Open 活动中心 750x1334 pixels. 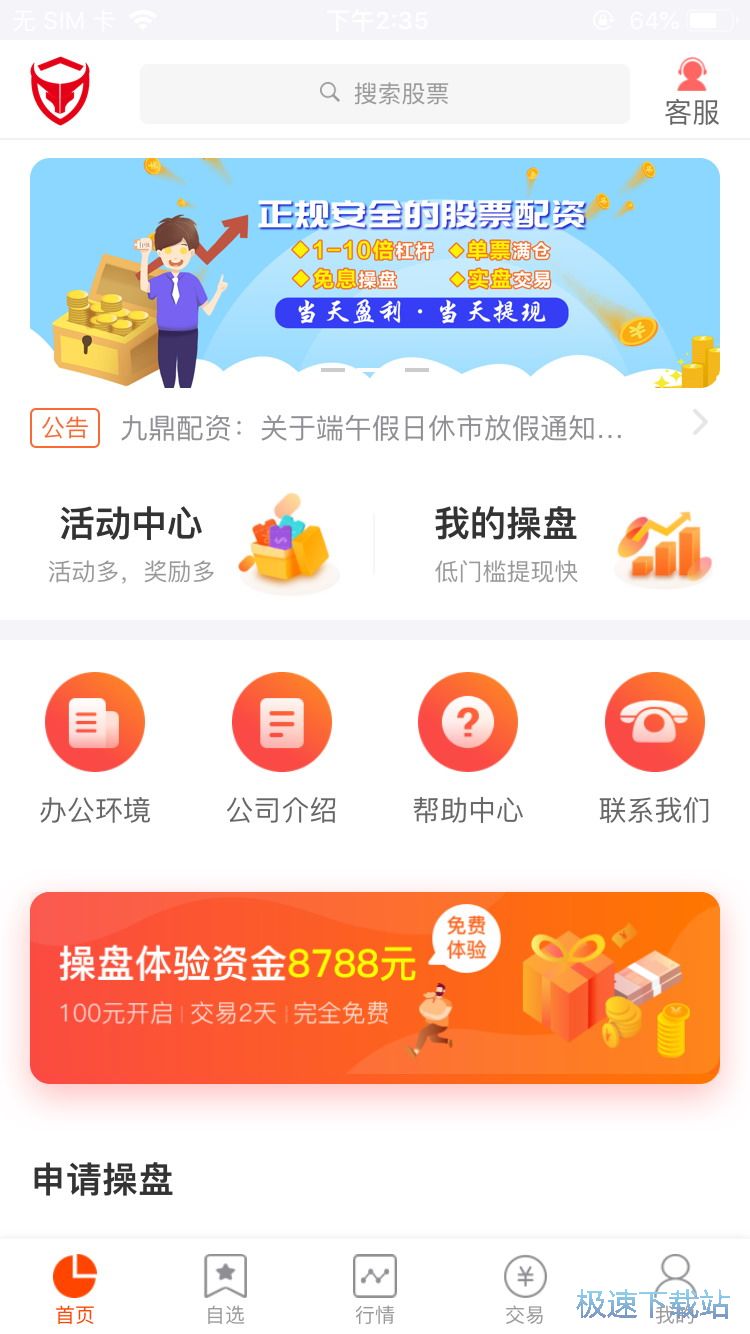coord(190,545)
